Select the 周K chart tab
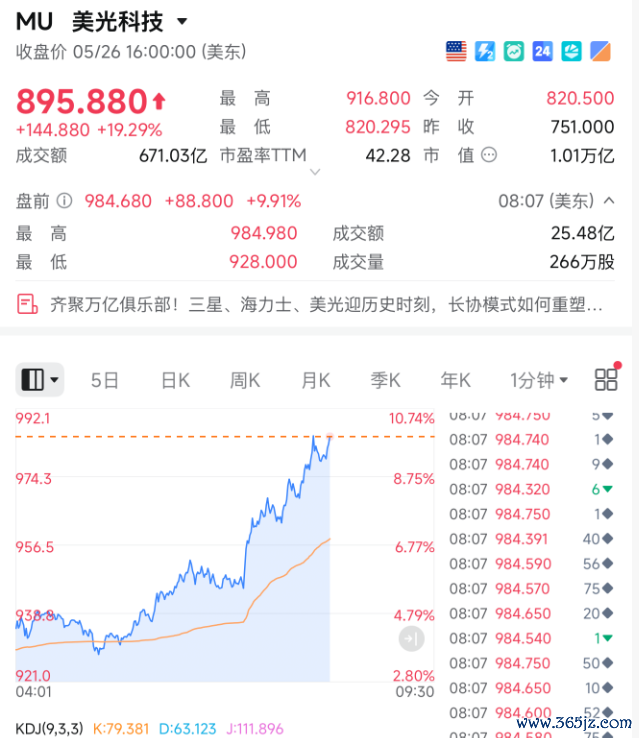 pyautogui.click(x=245, y=380)
